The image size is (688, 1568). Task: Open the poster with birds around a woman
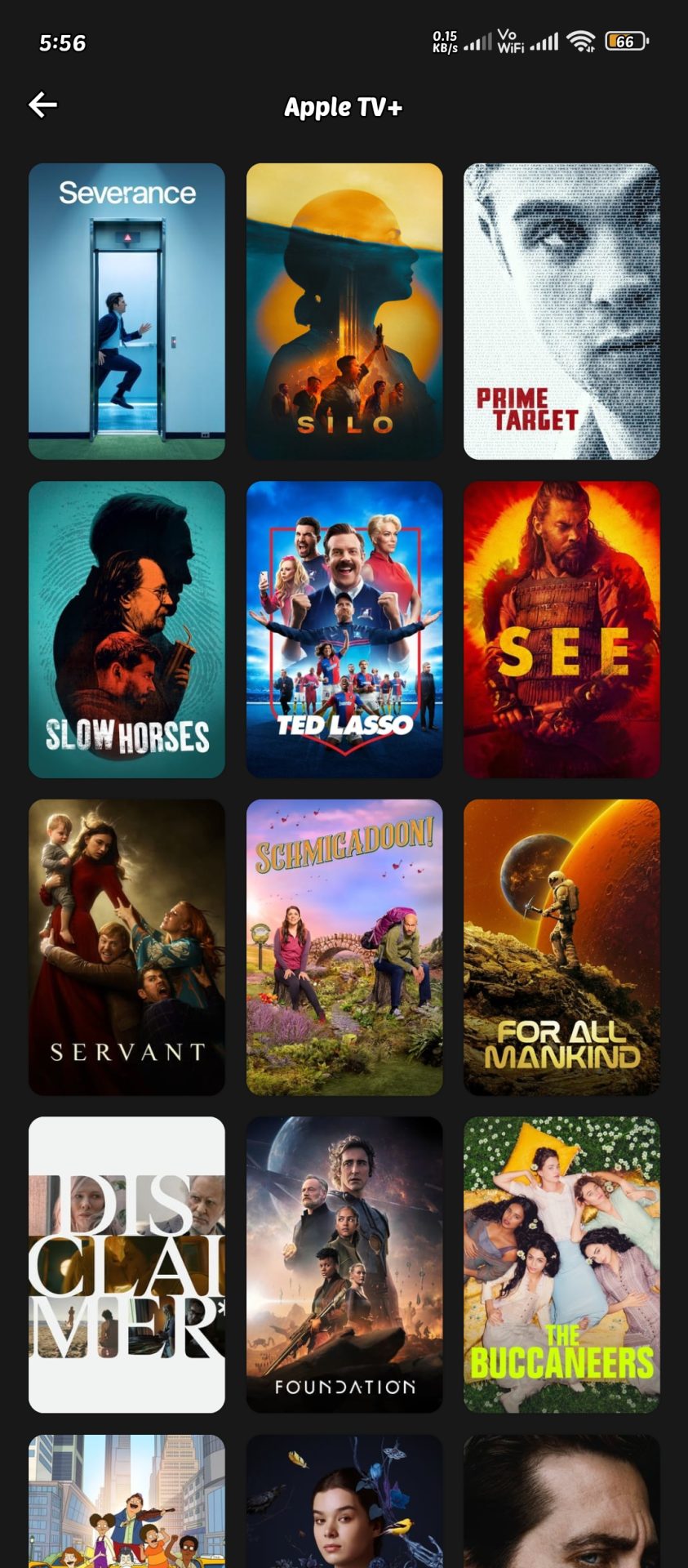[x=344, y=1503]
